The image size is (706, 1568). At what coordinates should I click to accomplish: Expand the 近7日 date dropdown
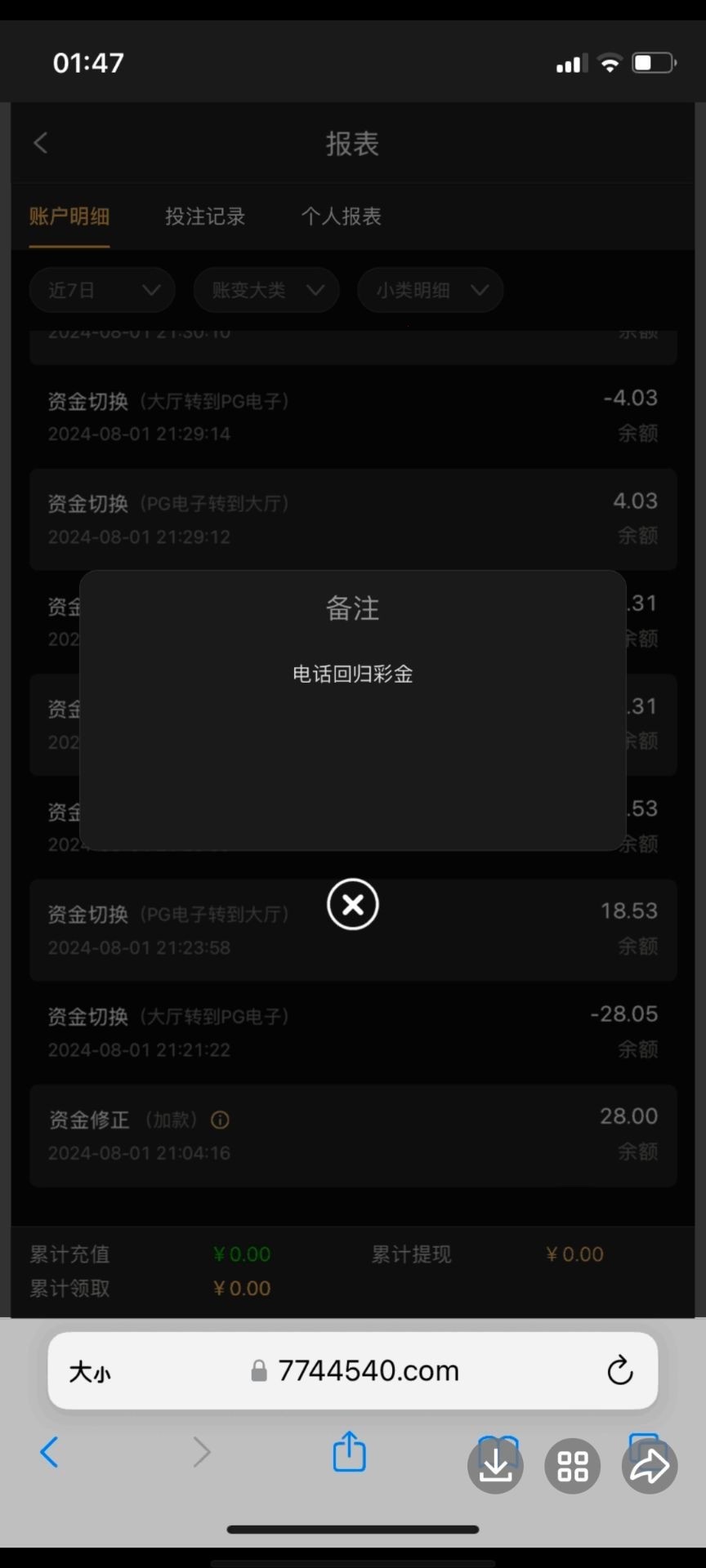click(x=102, y=290)
